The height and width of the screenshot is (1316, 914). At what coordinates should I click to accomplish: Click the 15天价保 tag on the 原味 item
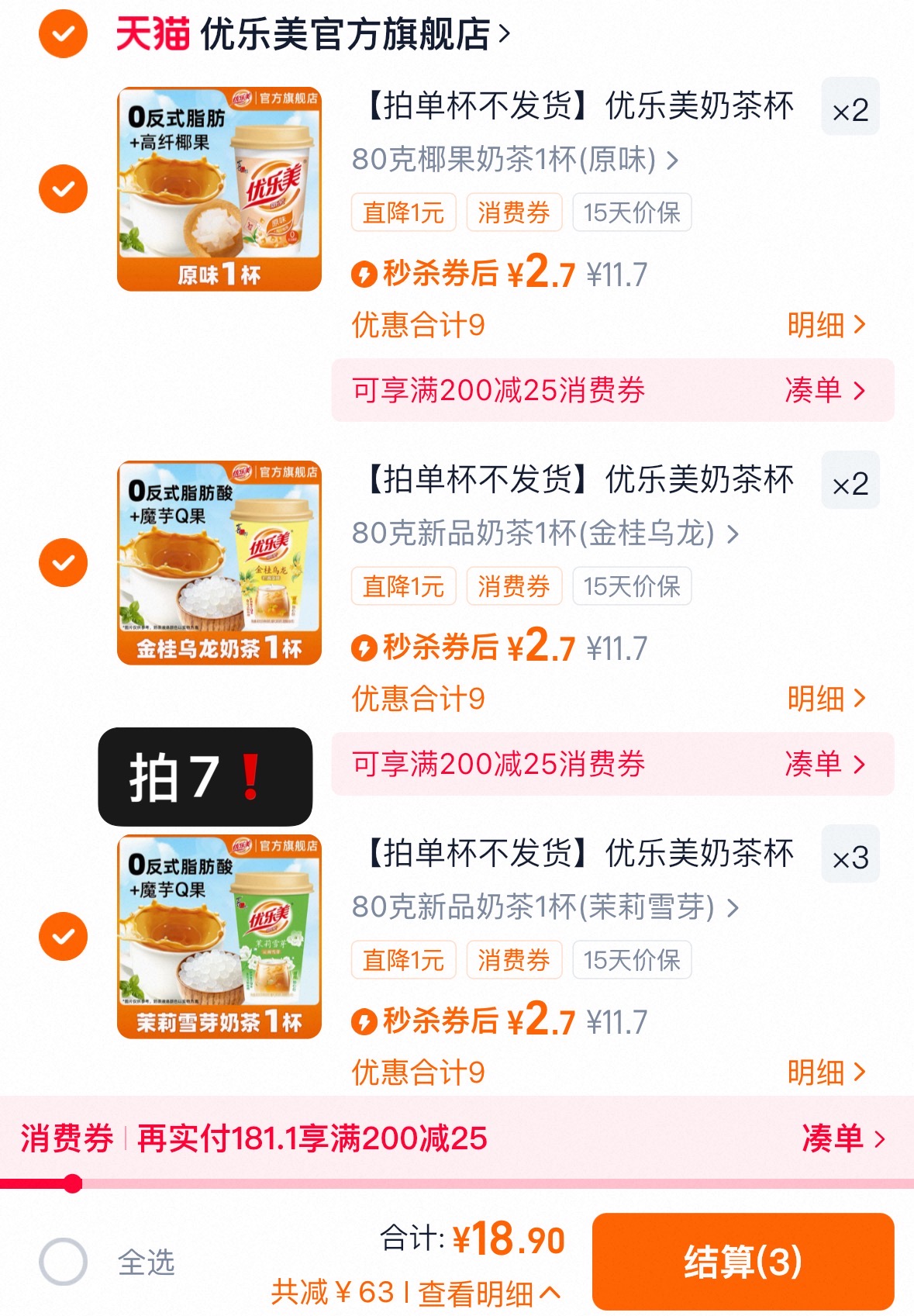(632, 212)
